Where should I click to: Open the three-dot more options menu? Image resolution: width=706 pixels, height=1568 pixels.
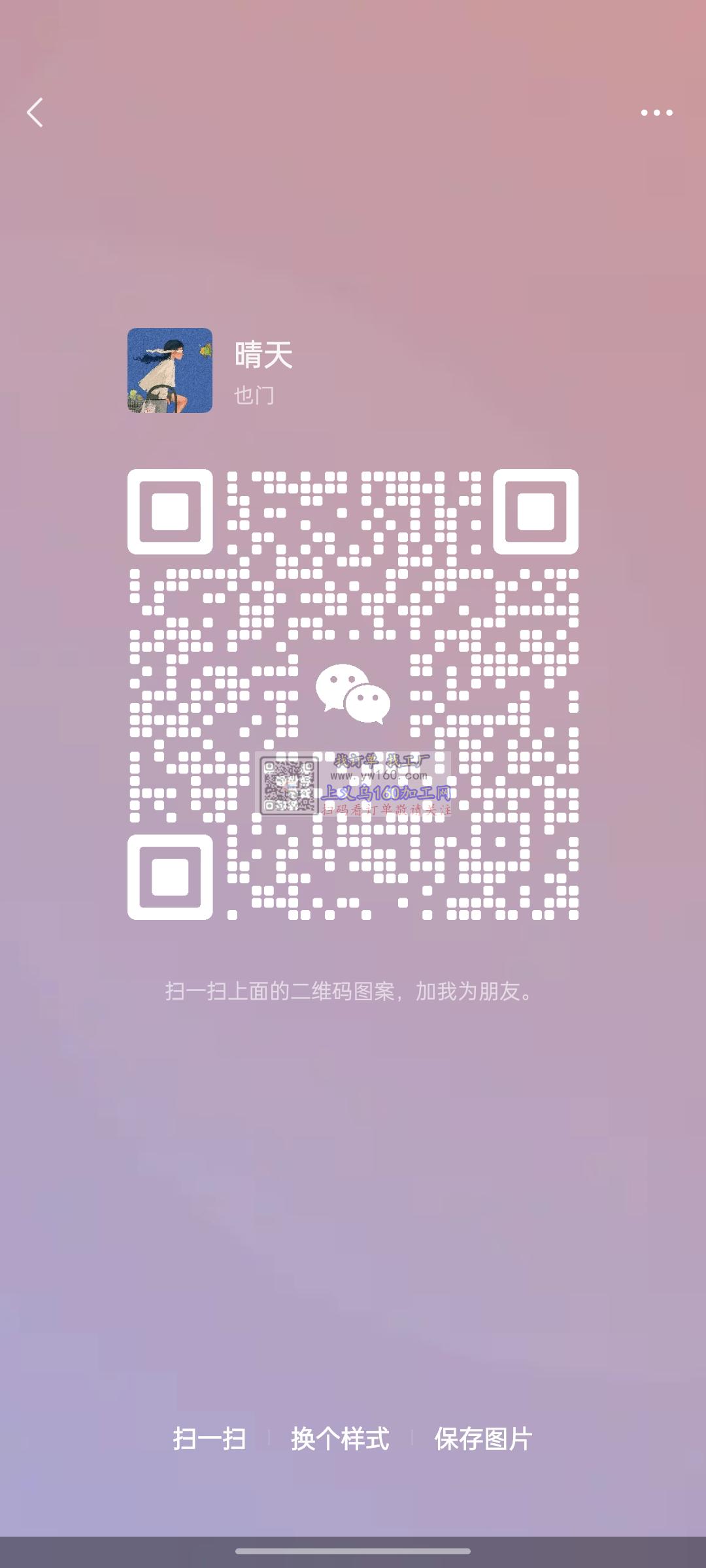656,112
